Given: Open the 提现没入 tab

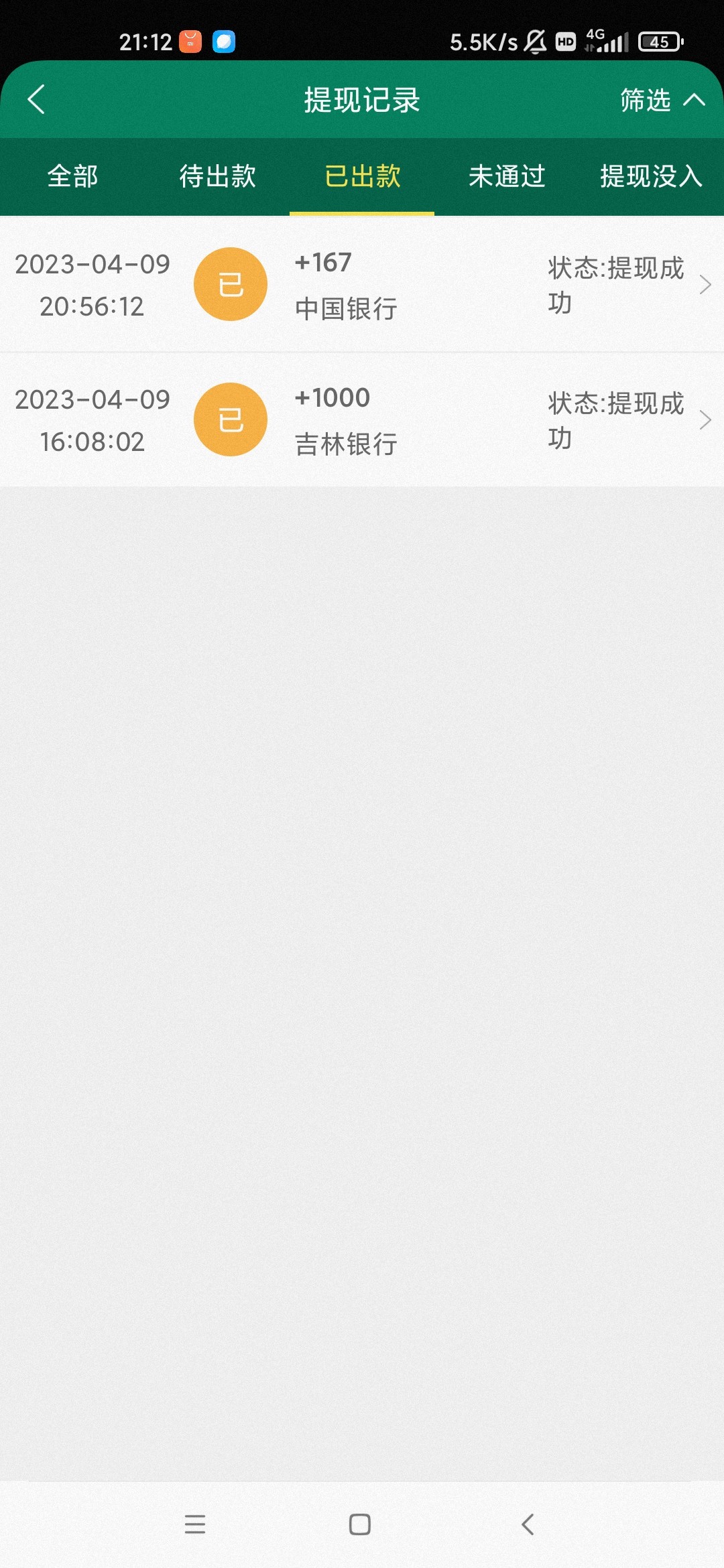Looking at the screenshot, I should [x=650, y=177].
